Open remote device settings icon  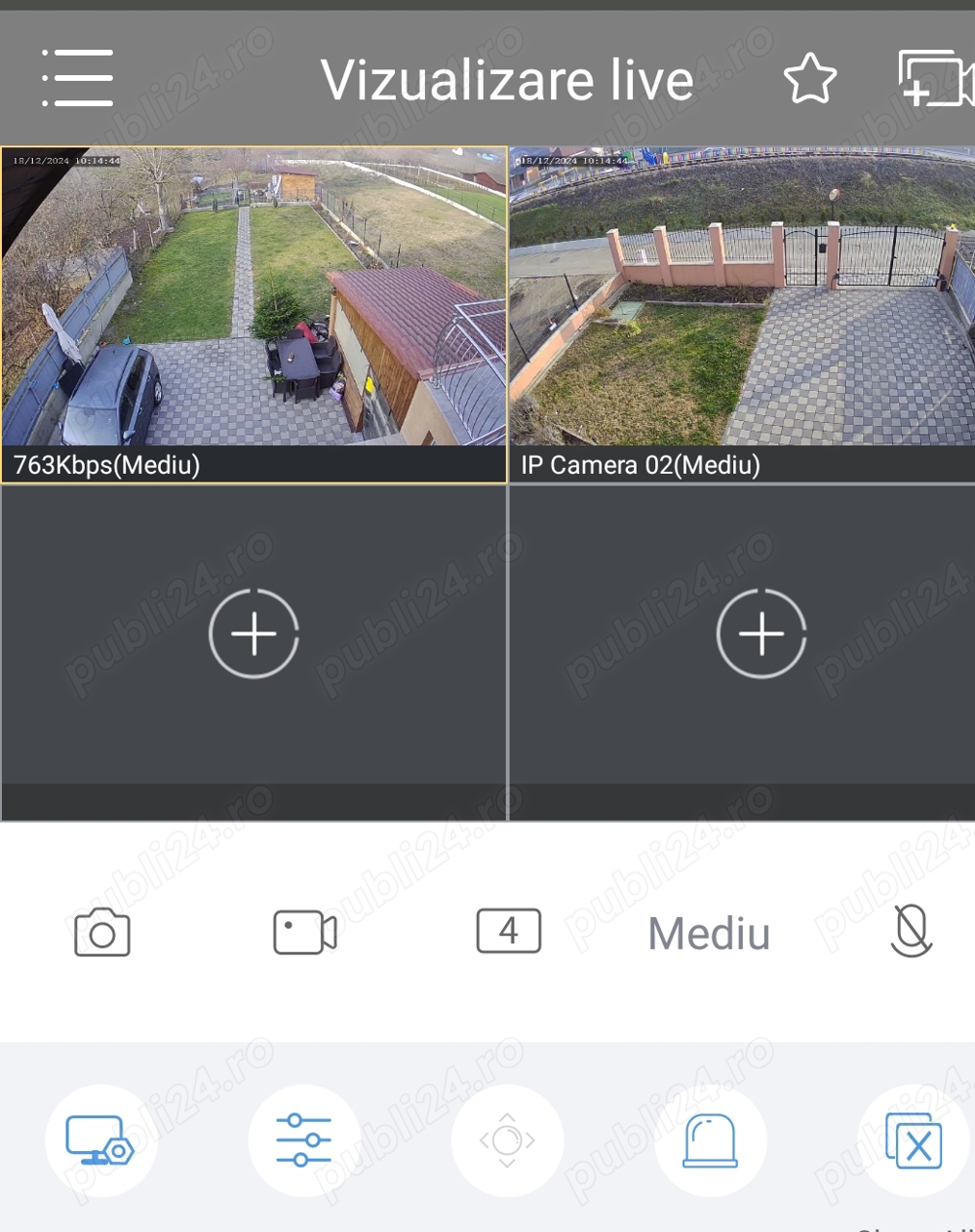tap(100, 1140)
